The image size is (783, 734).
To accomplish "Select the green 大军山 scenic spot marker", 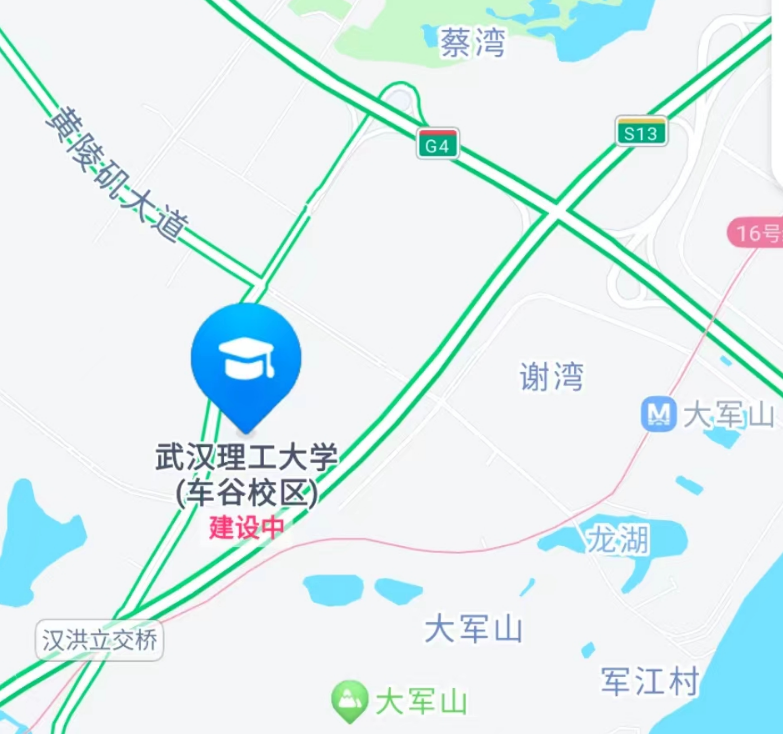I will pyautogui.click(x=349, y=698).
